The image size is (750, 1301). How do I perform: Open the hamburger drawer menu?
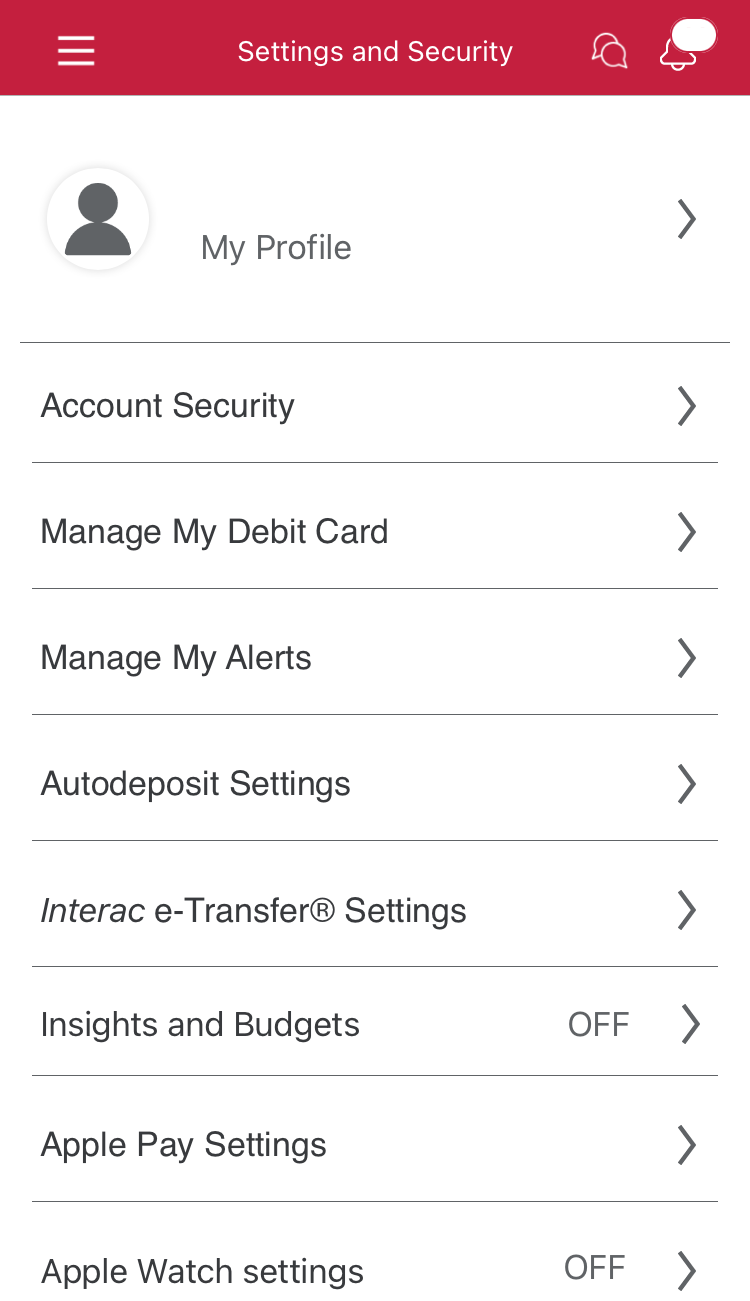pos(76,51)
